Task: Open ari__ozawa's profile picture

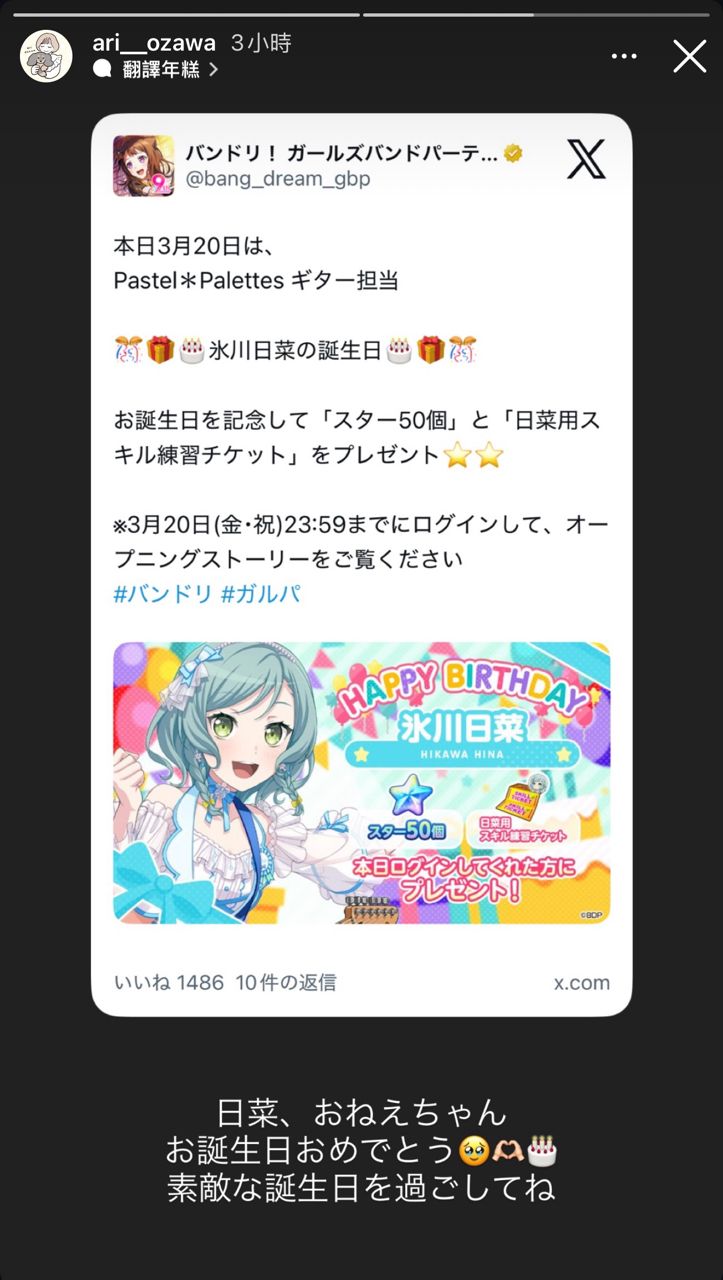Action: click(x=46, y=56)
